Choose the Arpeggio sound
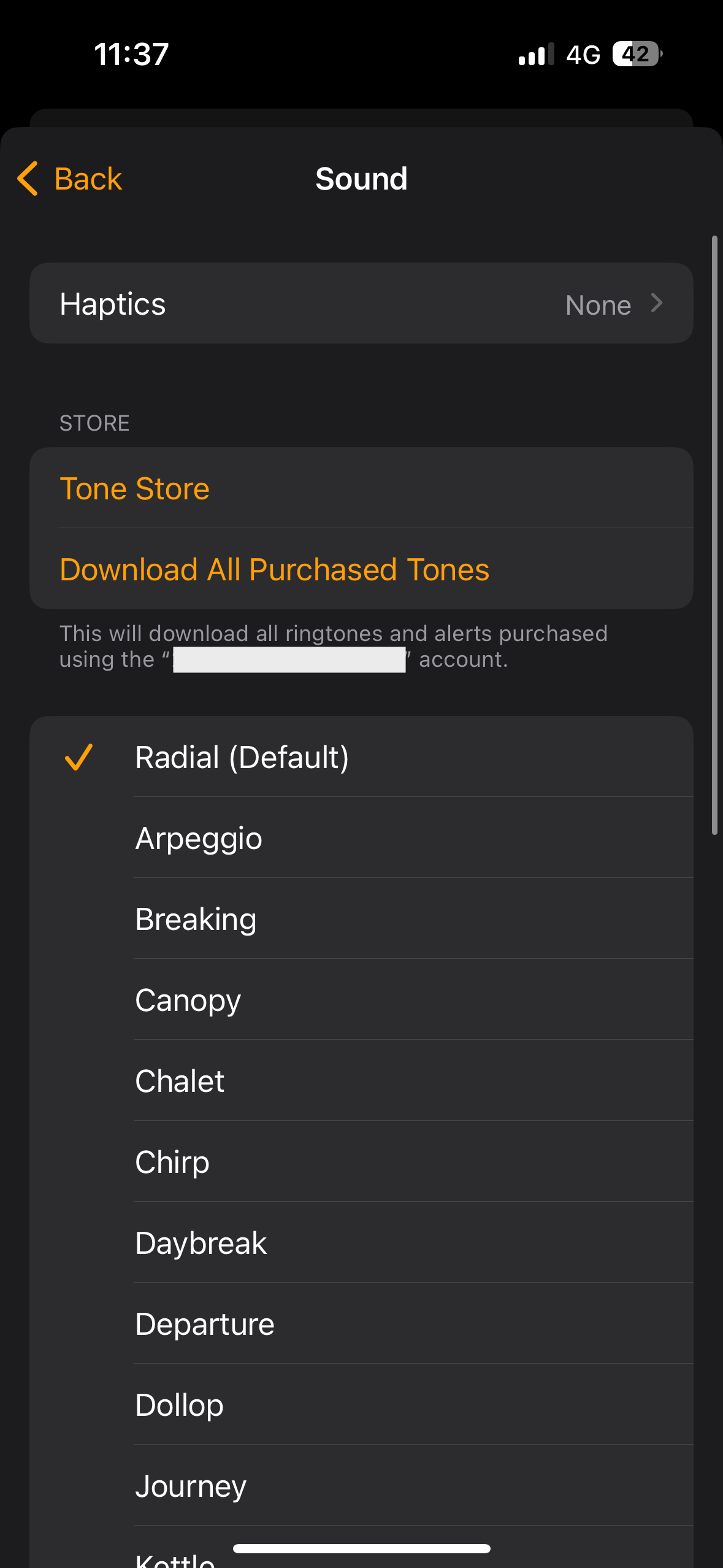Viewport: 723px width, 1568px height. coord(361,837)
